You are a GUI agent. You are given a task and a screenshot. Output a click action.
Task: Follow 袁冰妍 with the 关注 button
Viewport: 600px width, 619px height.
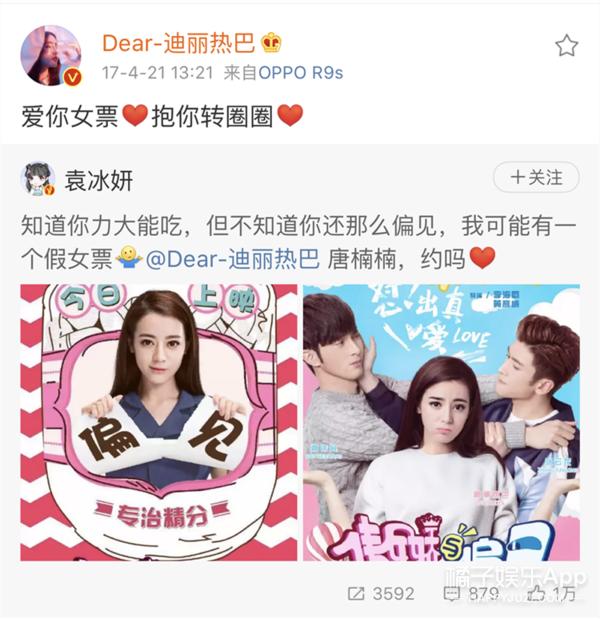pos(535,178)
